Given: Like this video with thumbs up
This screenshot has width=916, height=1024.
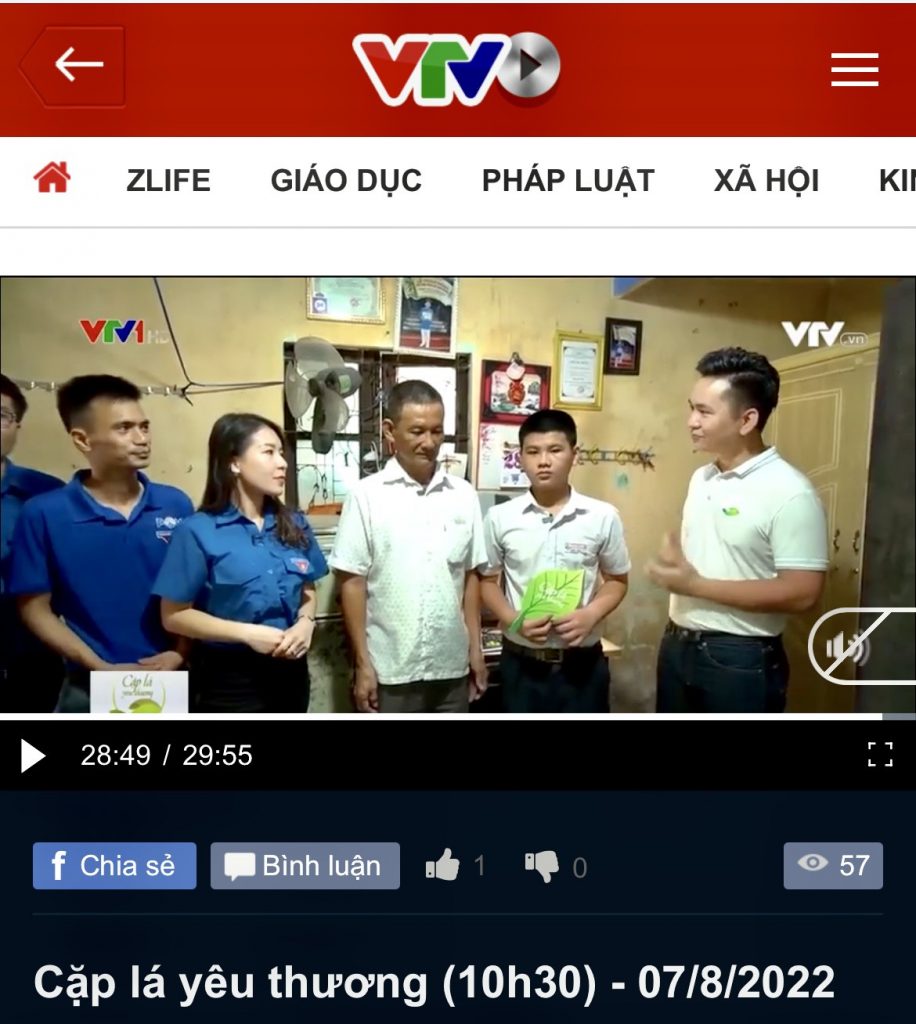Looking at the screenshot, I should 443,866.
